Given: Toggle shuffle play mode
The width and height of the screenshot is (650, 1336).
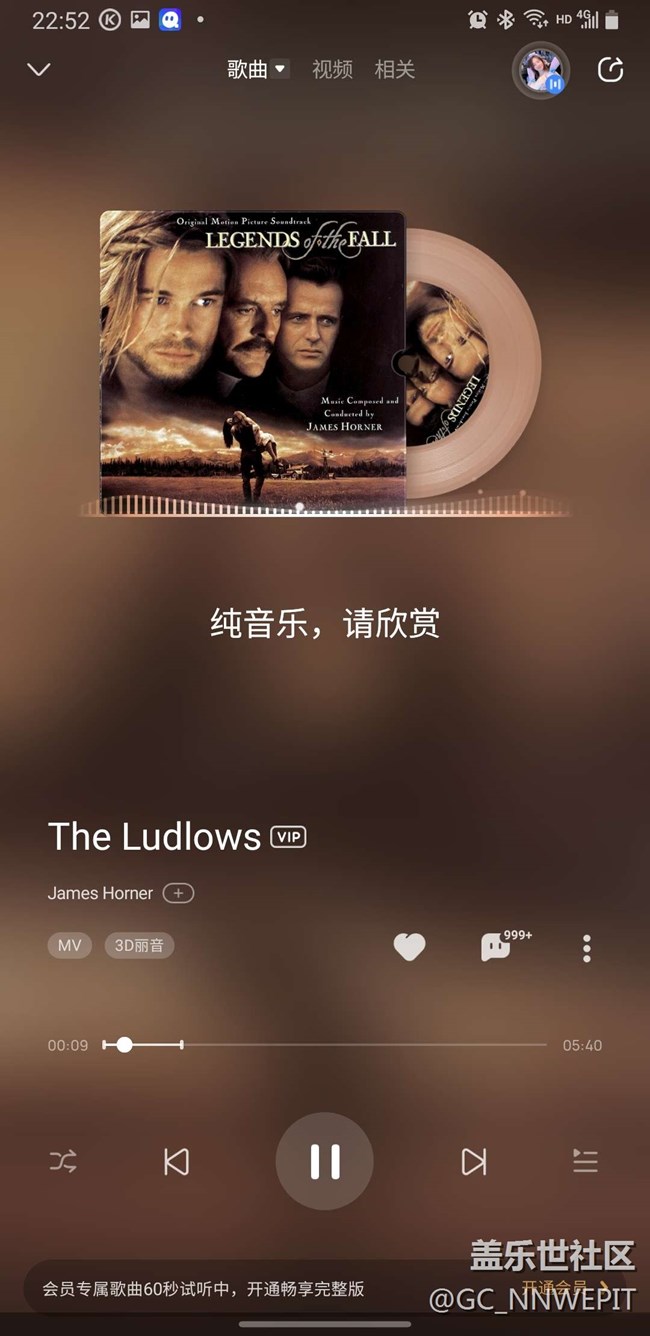Looking at the screenshot, I should 63,1161.
